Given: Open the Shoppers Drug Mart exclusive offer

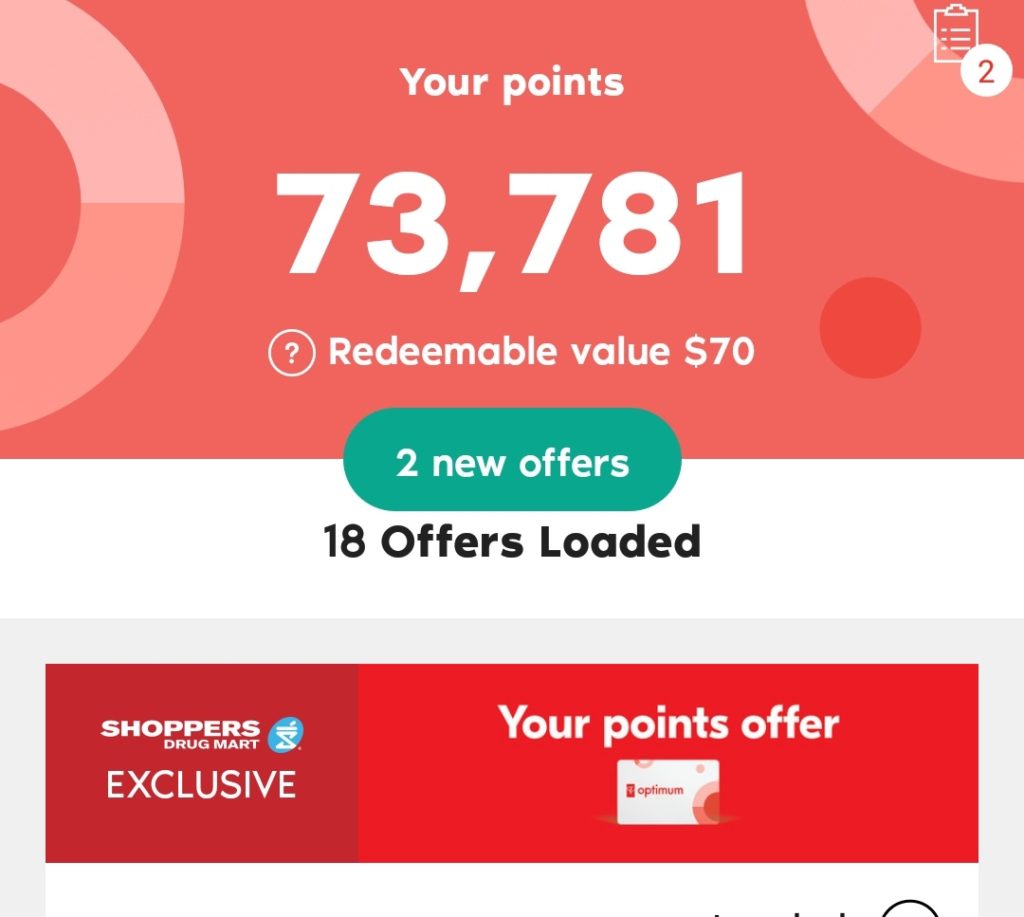Looking at the screenshot, I should (511, 762).
